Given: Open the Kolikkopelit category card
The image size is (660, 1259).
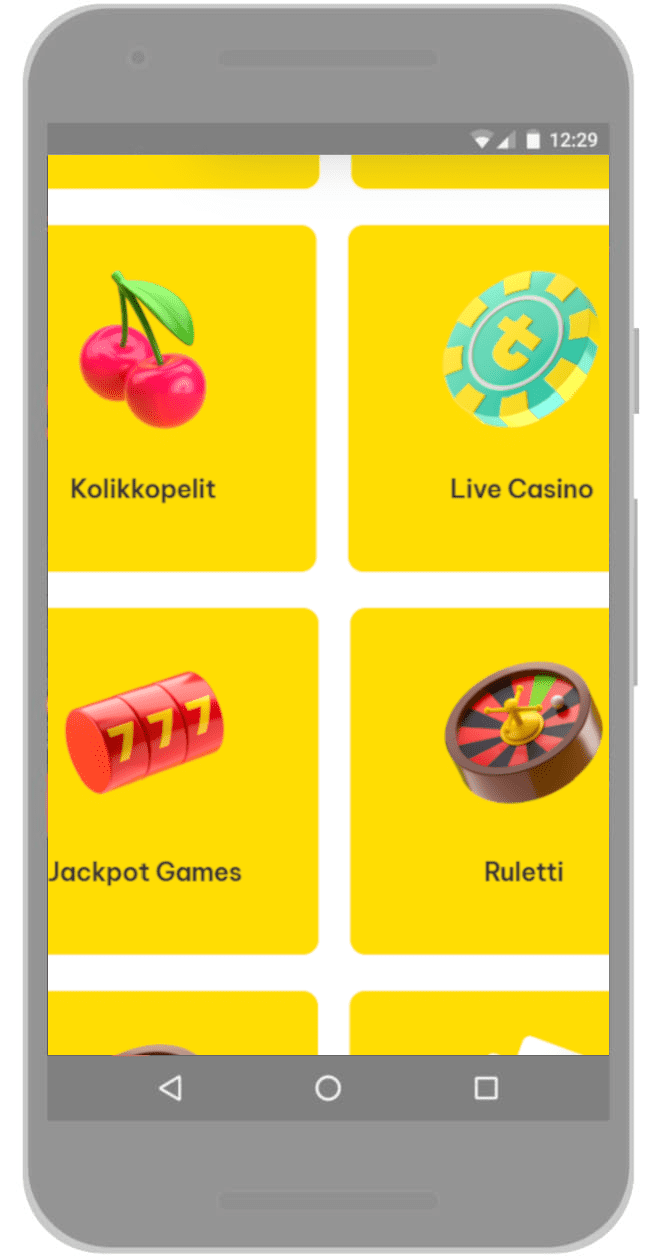Looking at the screenshot, I should click(x=182, y=398).
